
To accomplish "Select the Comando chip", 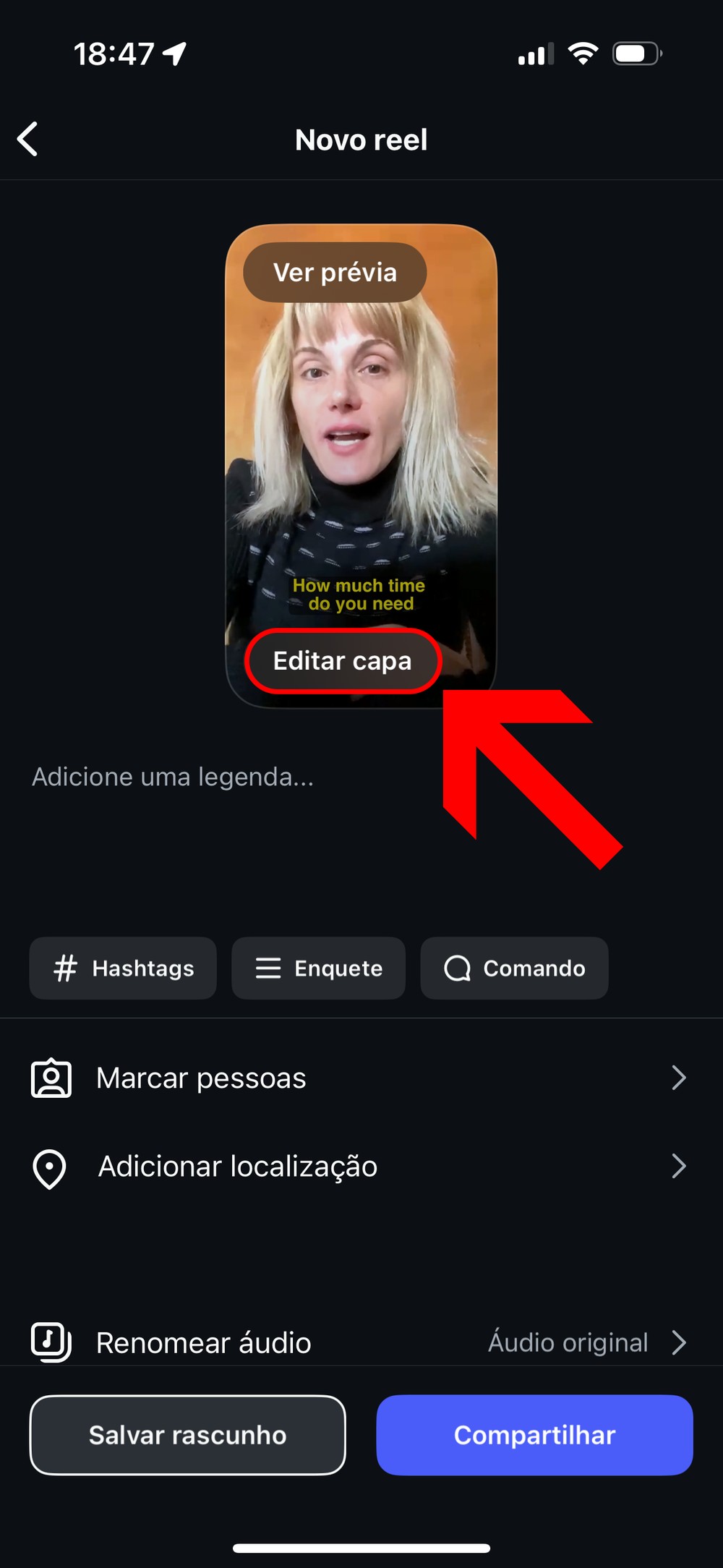I will (x=514, y=968).
